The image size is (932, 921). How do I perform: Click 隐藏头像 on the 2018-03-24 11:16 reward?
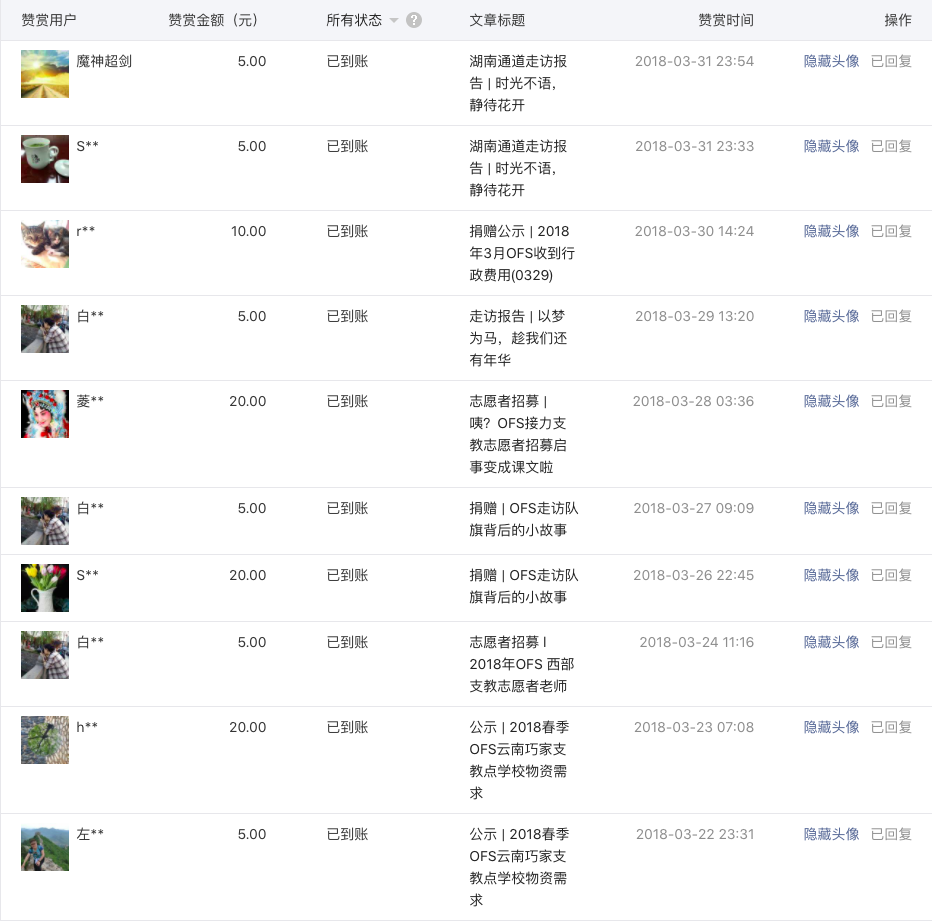coord(831,642)
